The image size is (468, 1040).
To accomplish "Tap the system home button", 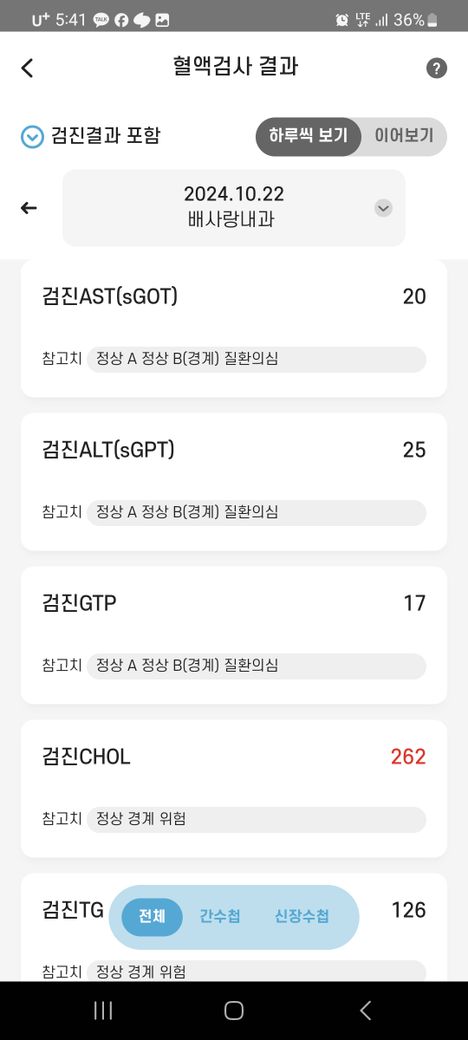I will [233, 1010].
